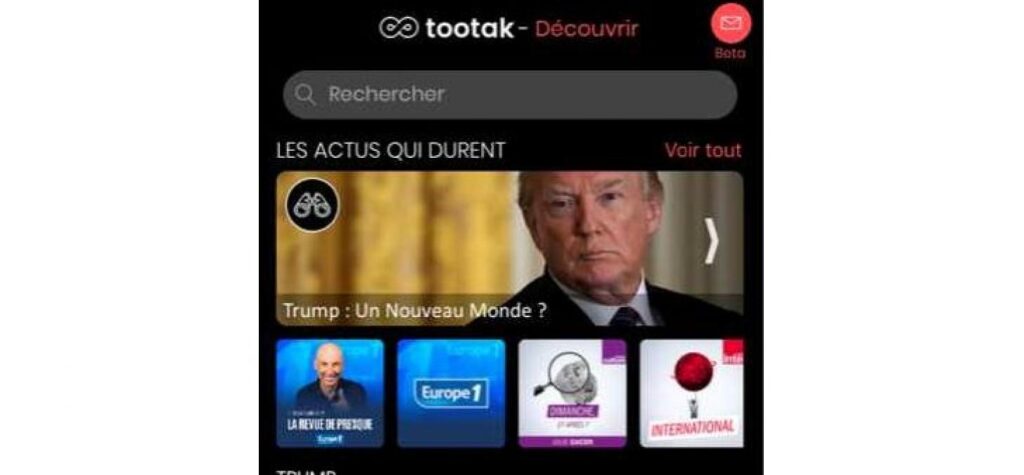The image size is (1024, 475).
Task: Go to next featured story with arrow
Action: click(x=712, y=242)
